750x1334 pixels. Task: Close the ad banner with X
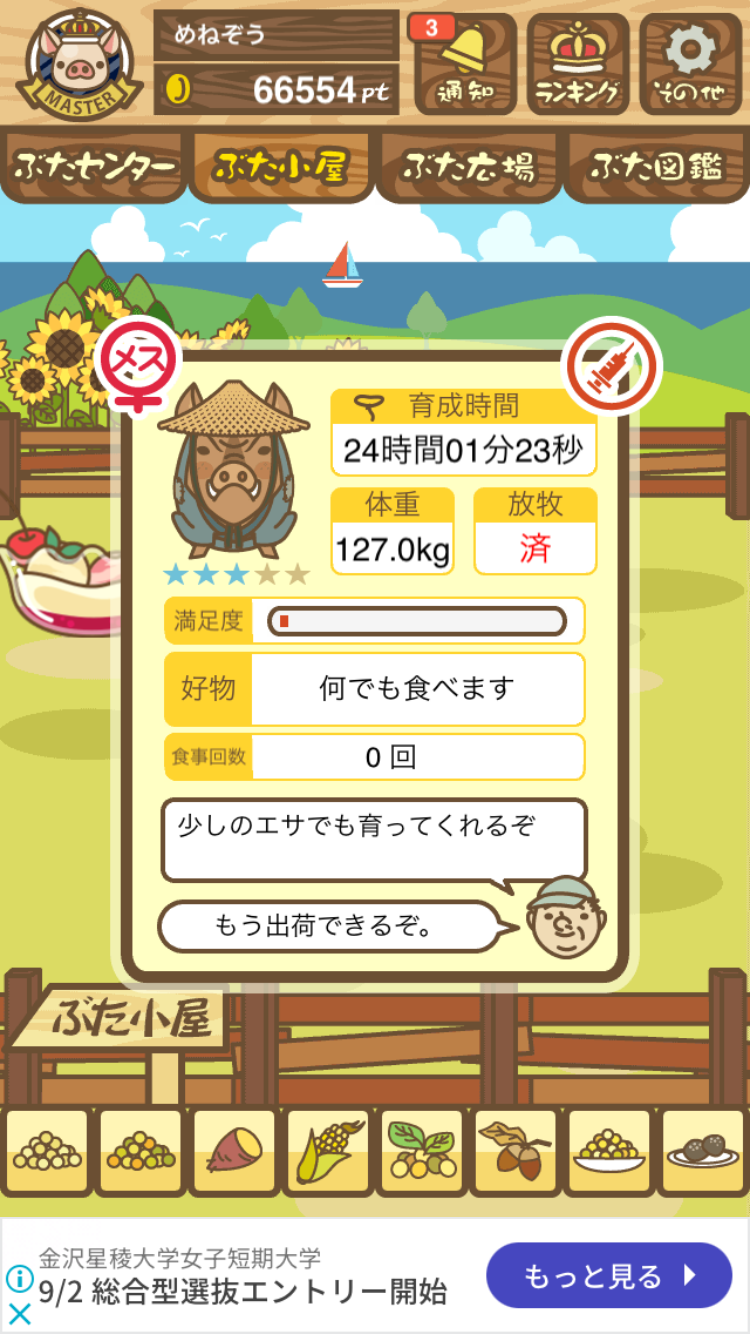tap(19, 1313)
